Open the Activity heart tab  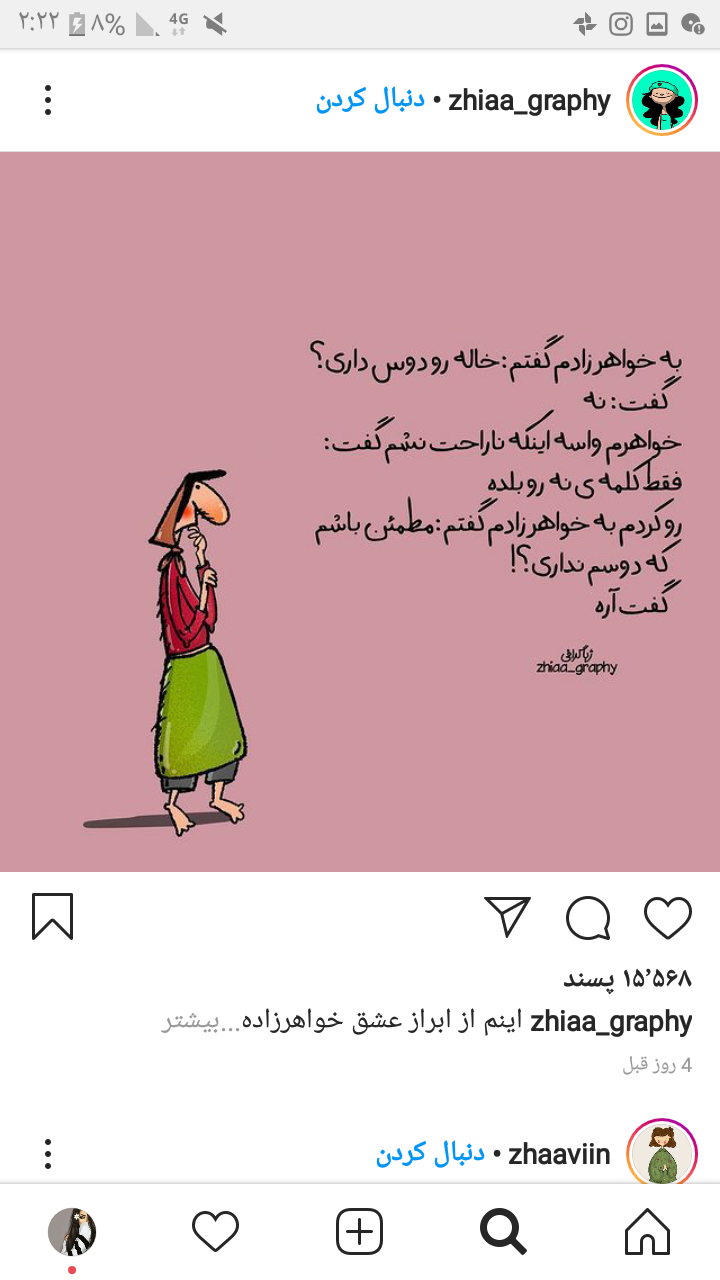(x=215, y=1231)
